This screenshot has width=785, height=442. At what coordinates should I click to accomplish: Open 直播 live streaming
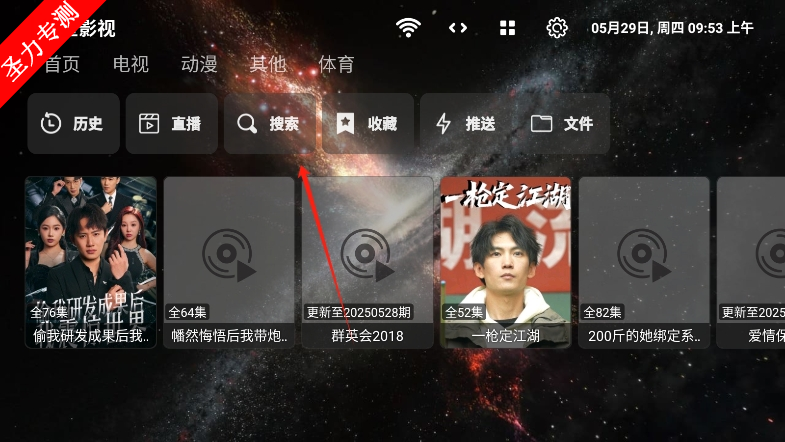pos(171,124)
